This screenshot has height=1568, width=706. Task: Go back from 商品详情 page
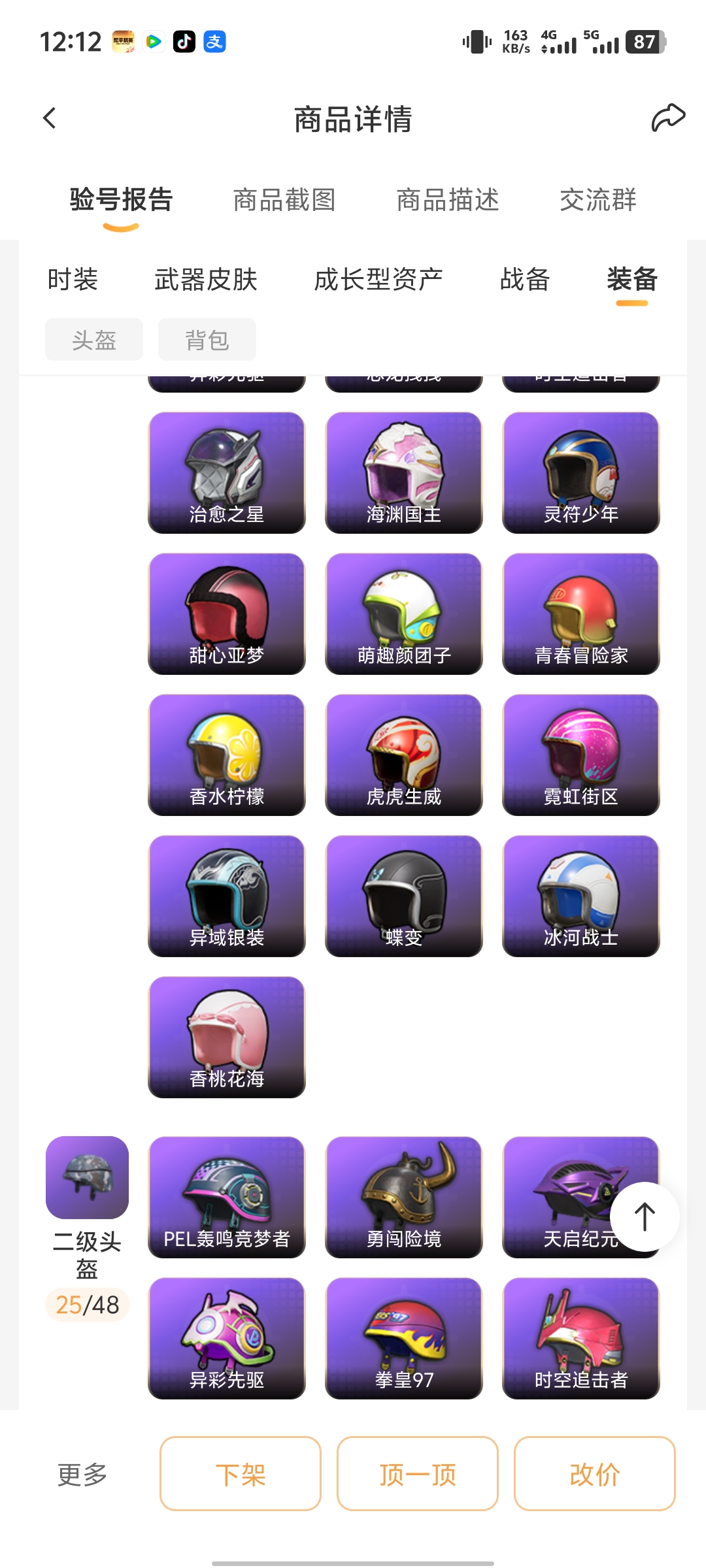click(50, 118)
